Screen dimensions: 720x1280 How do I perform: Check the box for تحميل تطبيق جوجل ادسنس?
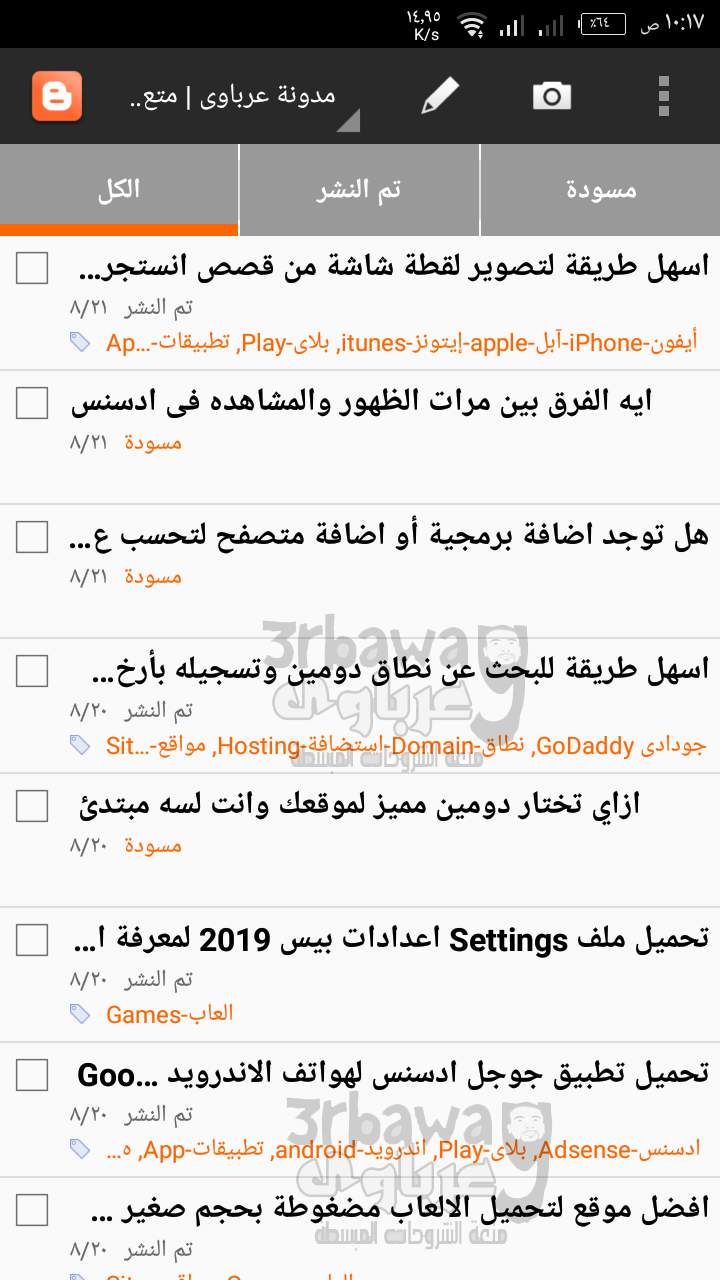pyautogui.click(x=32, y=1075)
